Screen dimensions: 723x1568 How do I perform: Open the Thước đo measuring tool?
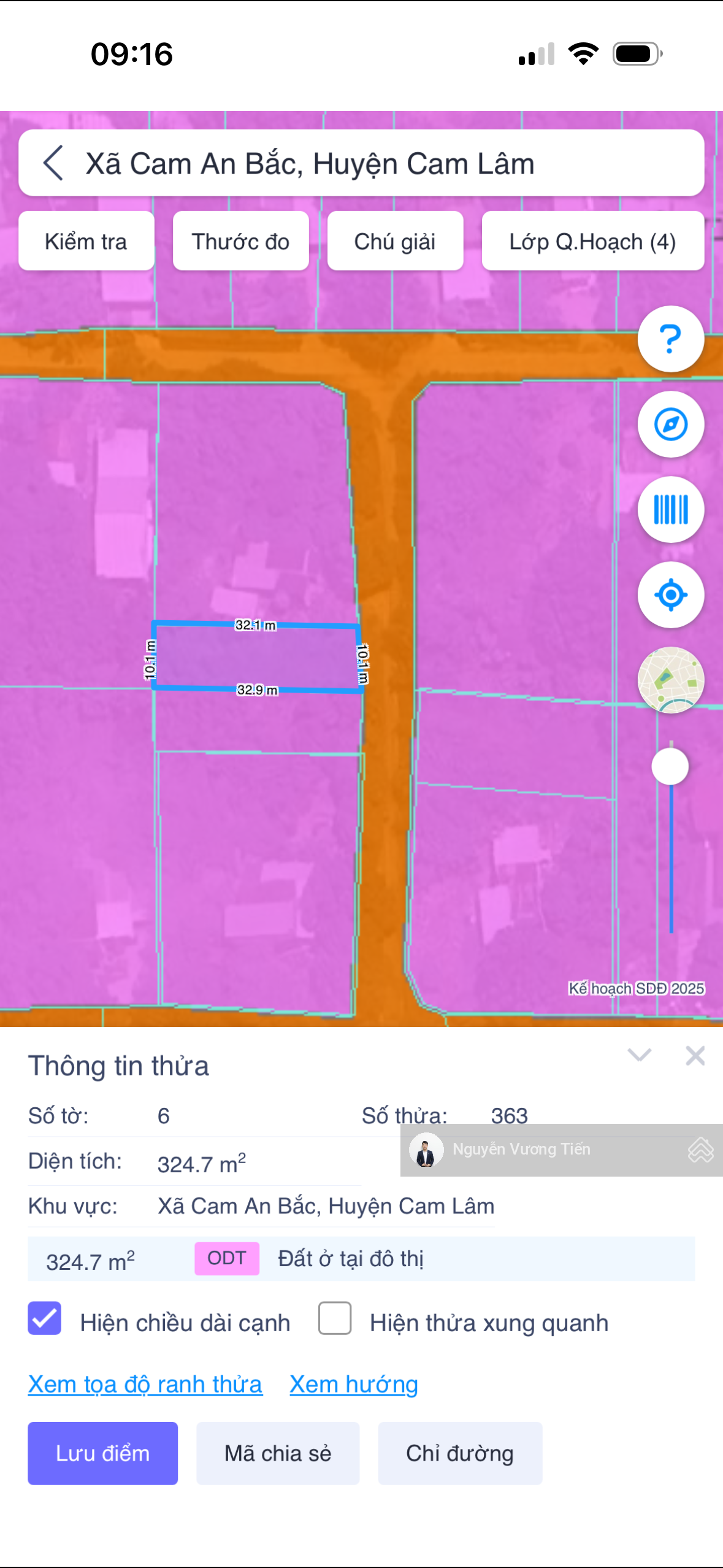click(x=240, y=241)
